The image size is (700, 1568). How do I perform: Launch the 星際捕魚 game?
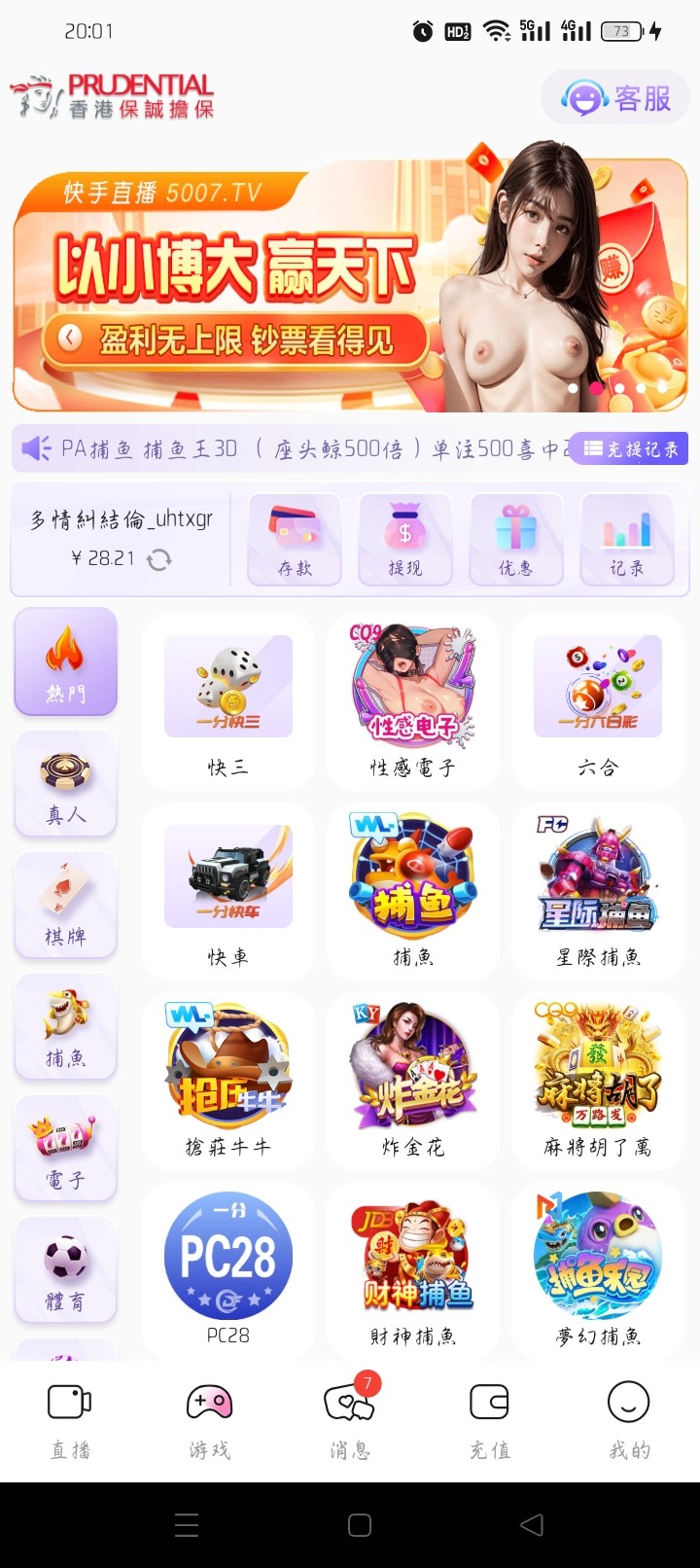coord(598,890)
